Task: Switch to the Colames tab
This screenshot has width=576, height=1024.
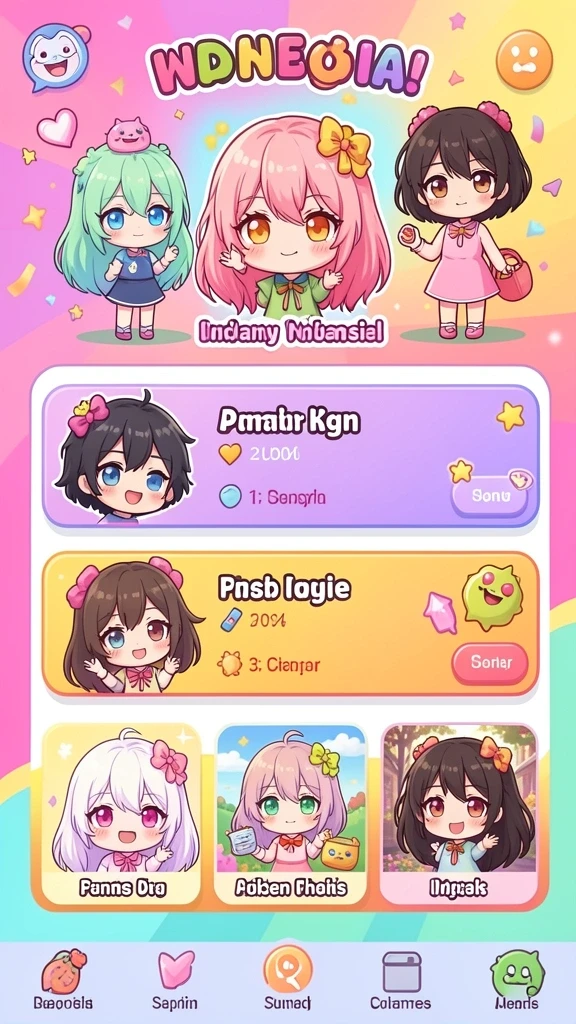Action: point(400,980)
